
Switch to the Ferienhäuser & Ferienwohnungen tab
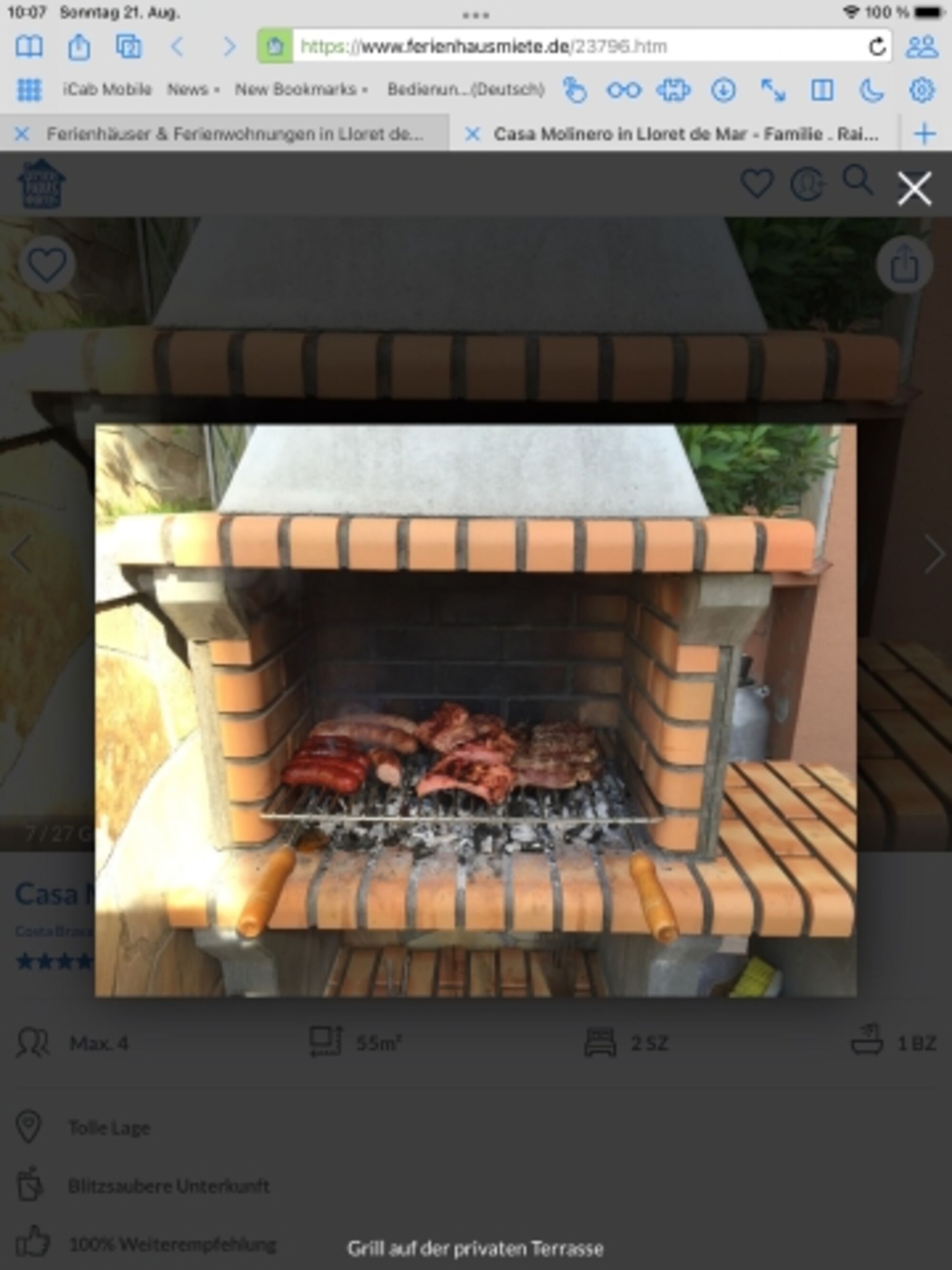[x=234, y=134]
